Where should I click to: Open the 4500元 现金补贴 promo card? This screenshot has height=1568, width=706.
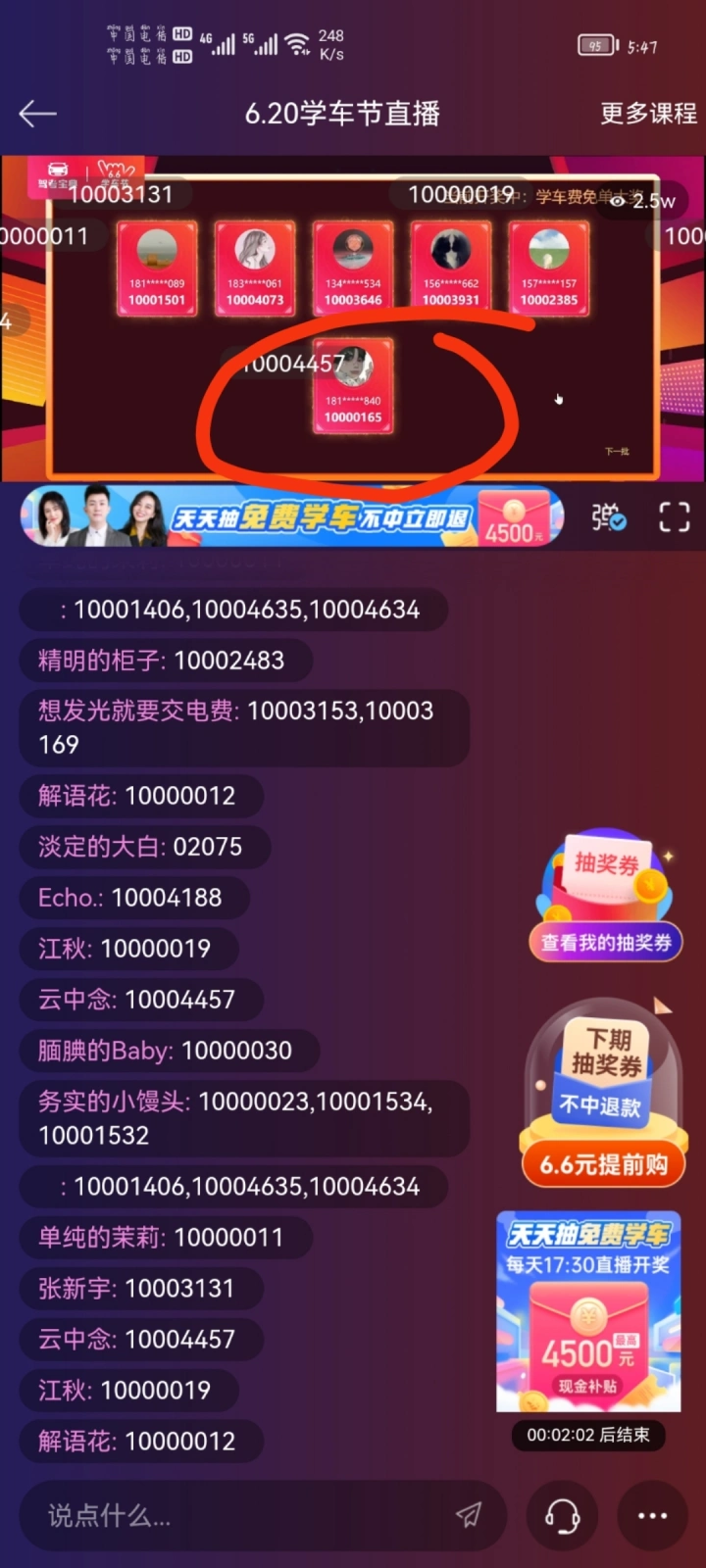coord(588,1311)
